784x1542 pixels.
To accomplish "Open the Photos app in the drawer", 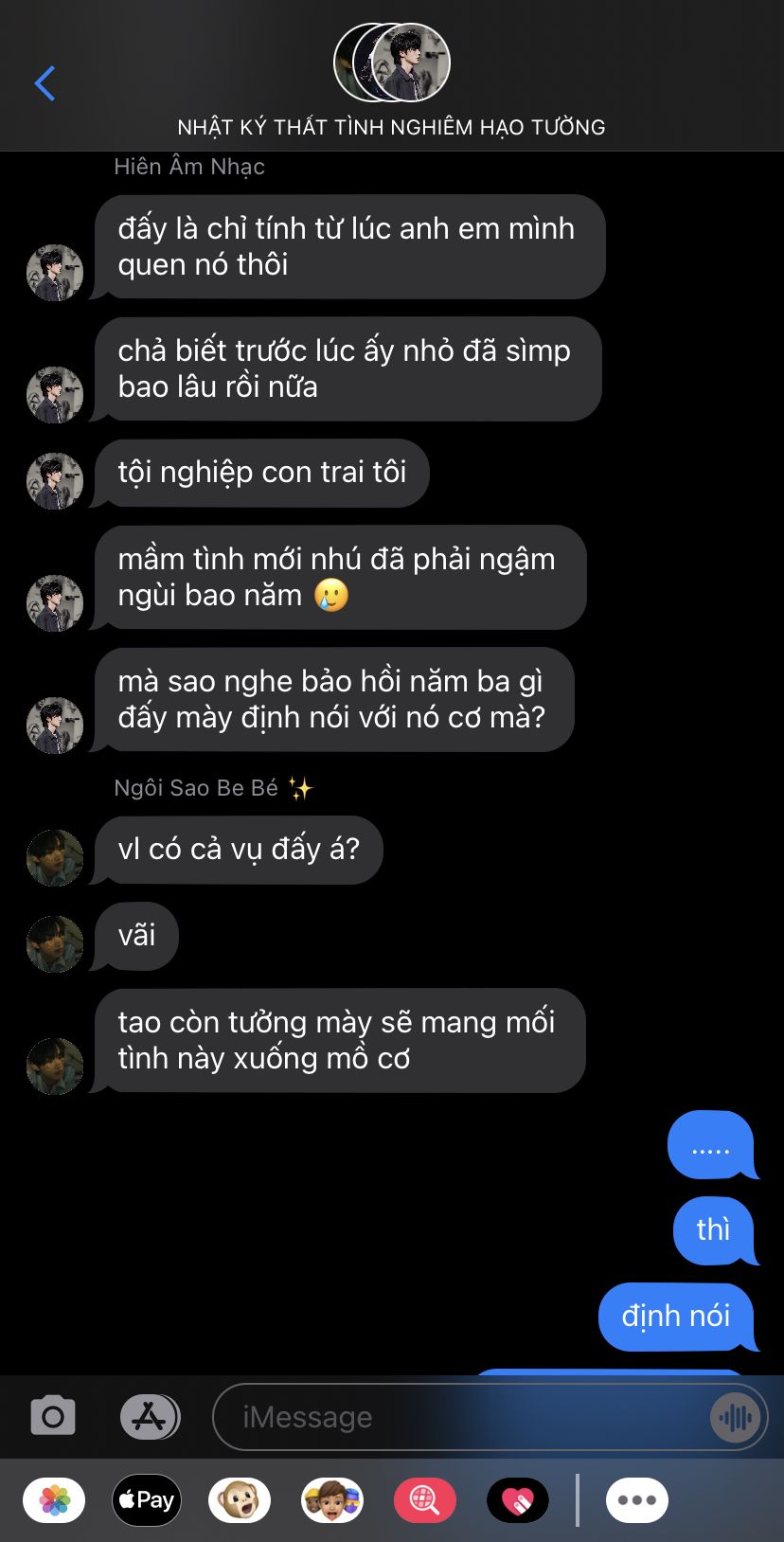I will point(54,1500).
